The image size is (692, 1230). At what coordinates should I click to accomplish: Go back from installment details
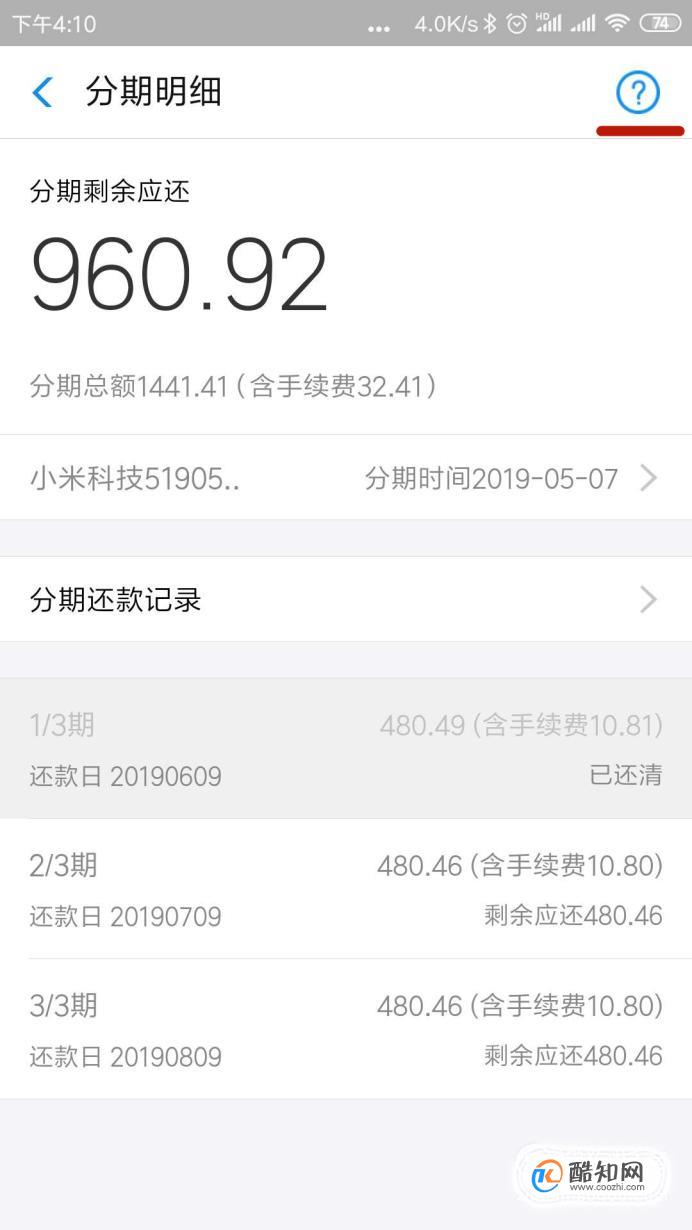coord(42,93)
